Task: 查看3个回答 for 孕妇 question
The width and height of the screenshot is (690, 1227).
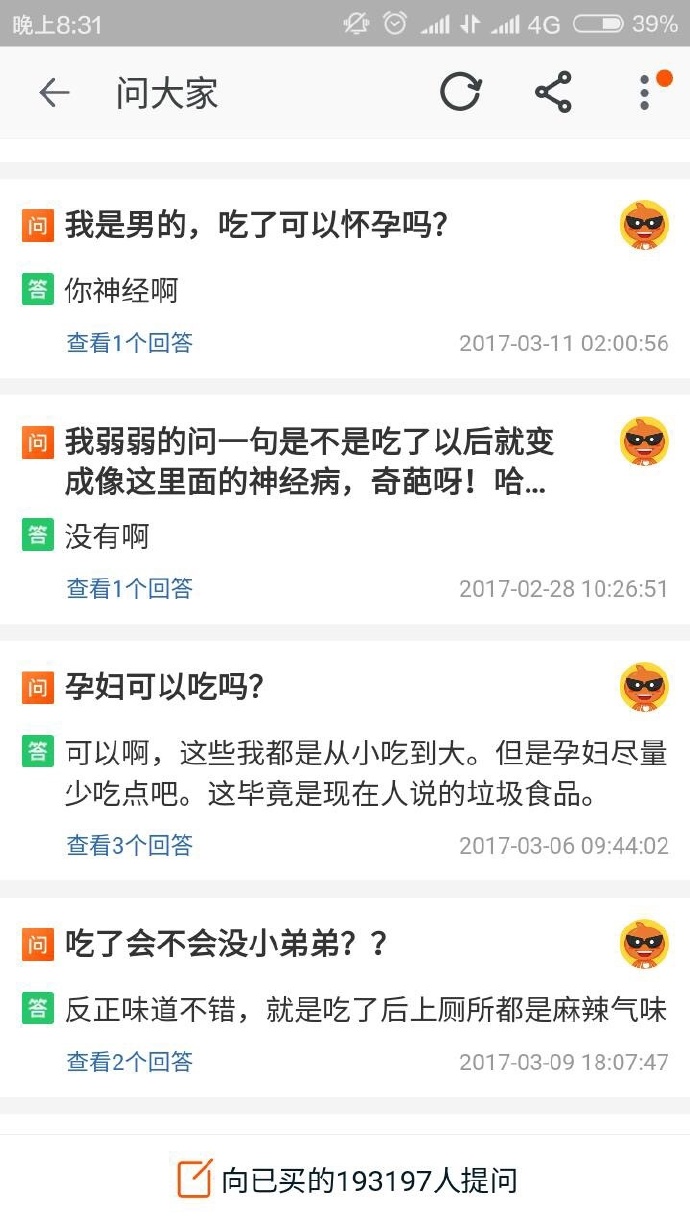Action: [x=129, y=845]
